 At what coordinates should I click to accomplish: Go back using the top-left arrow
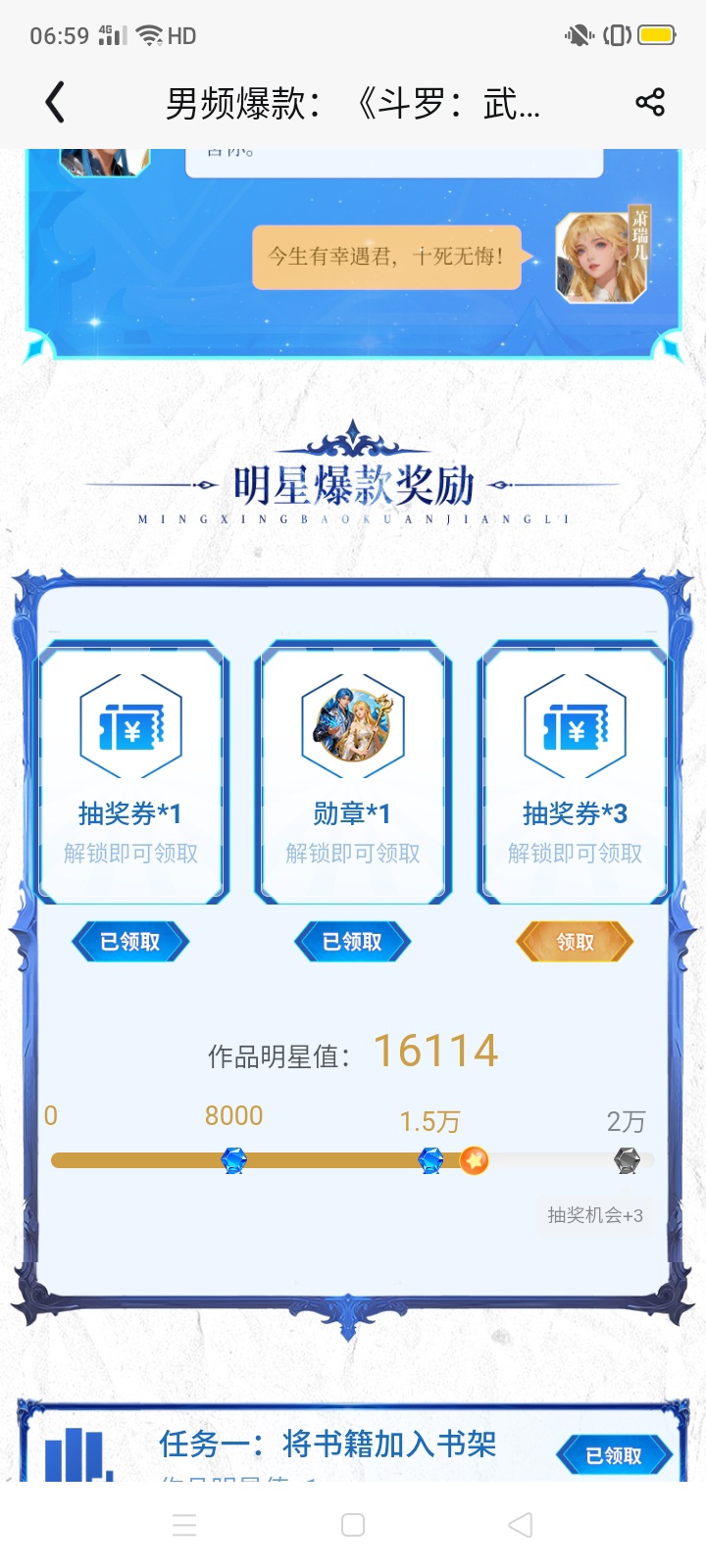click(x=55, y=102)
